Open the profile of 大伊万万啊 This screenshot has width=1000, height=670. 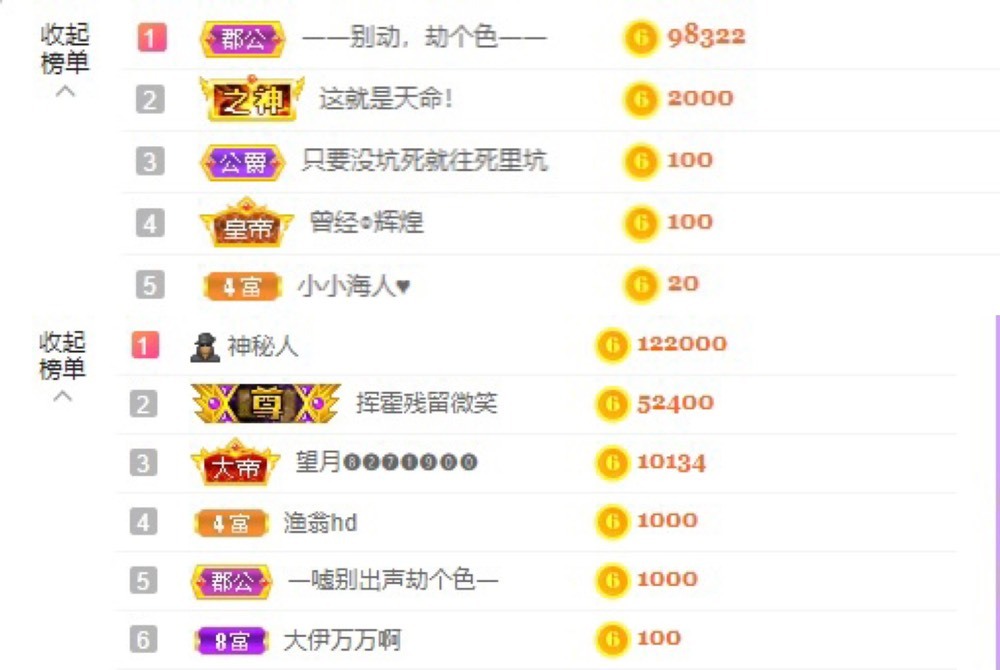click(342, 640)
